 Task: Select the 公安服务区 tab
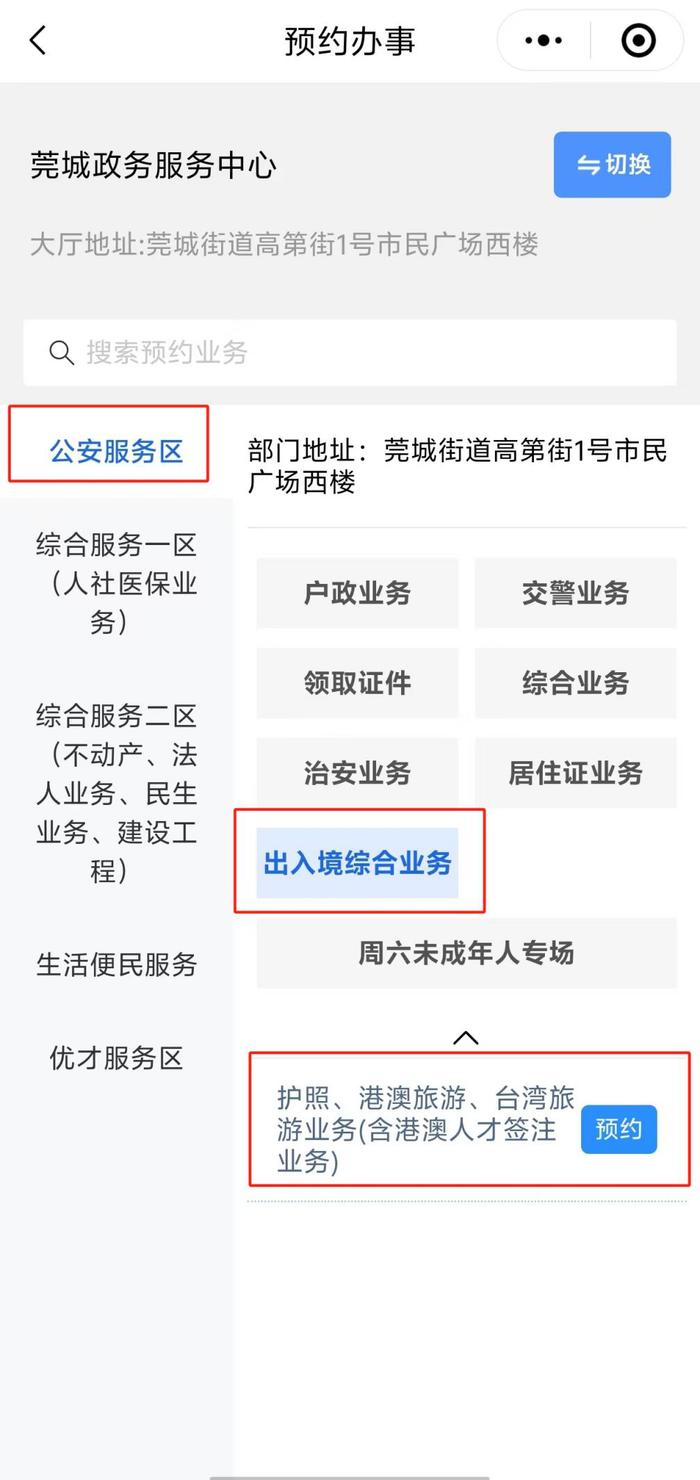click(117, 451)
